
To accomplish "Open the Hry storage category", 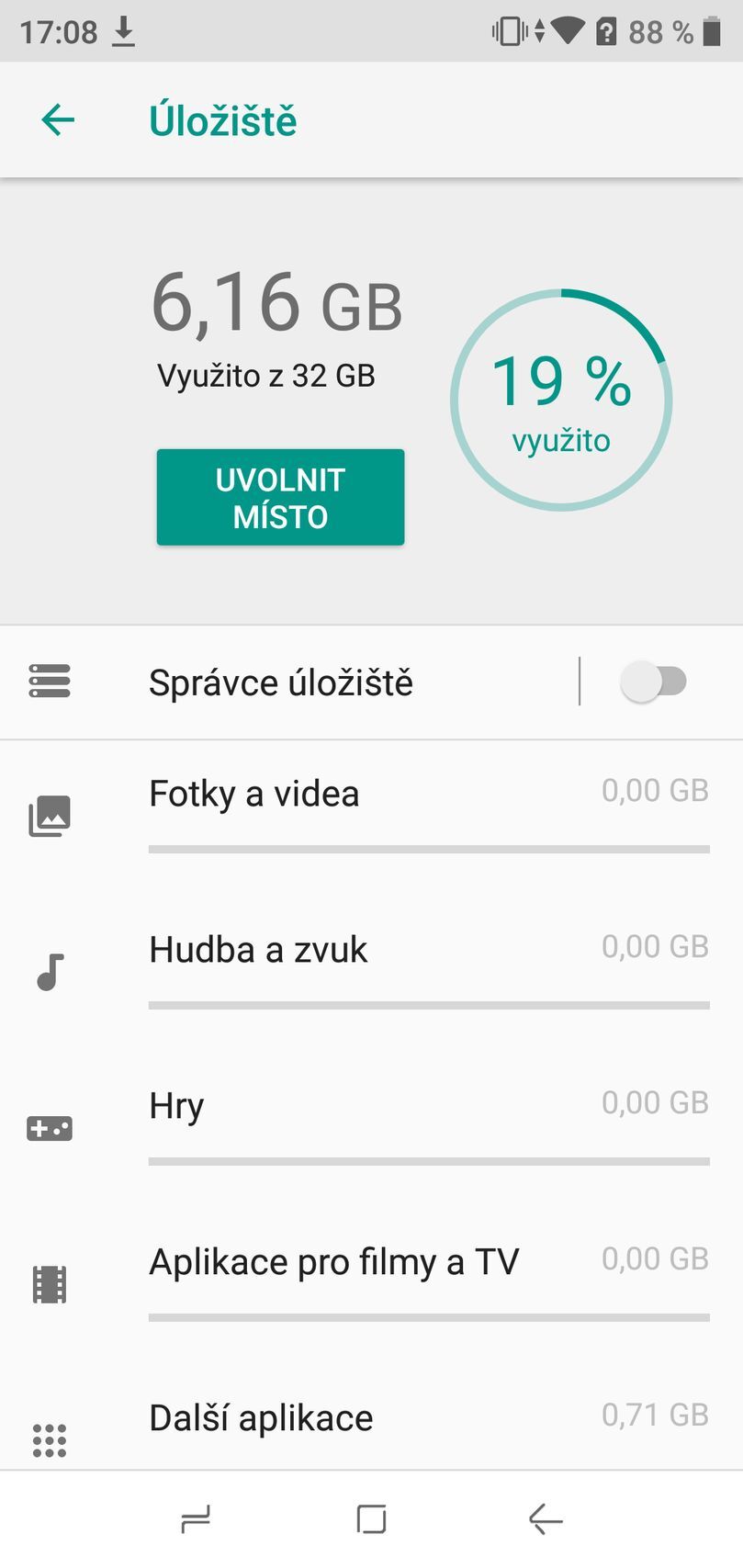I will [175, 1105].
